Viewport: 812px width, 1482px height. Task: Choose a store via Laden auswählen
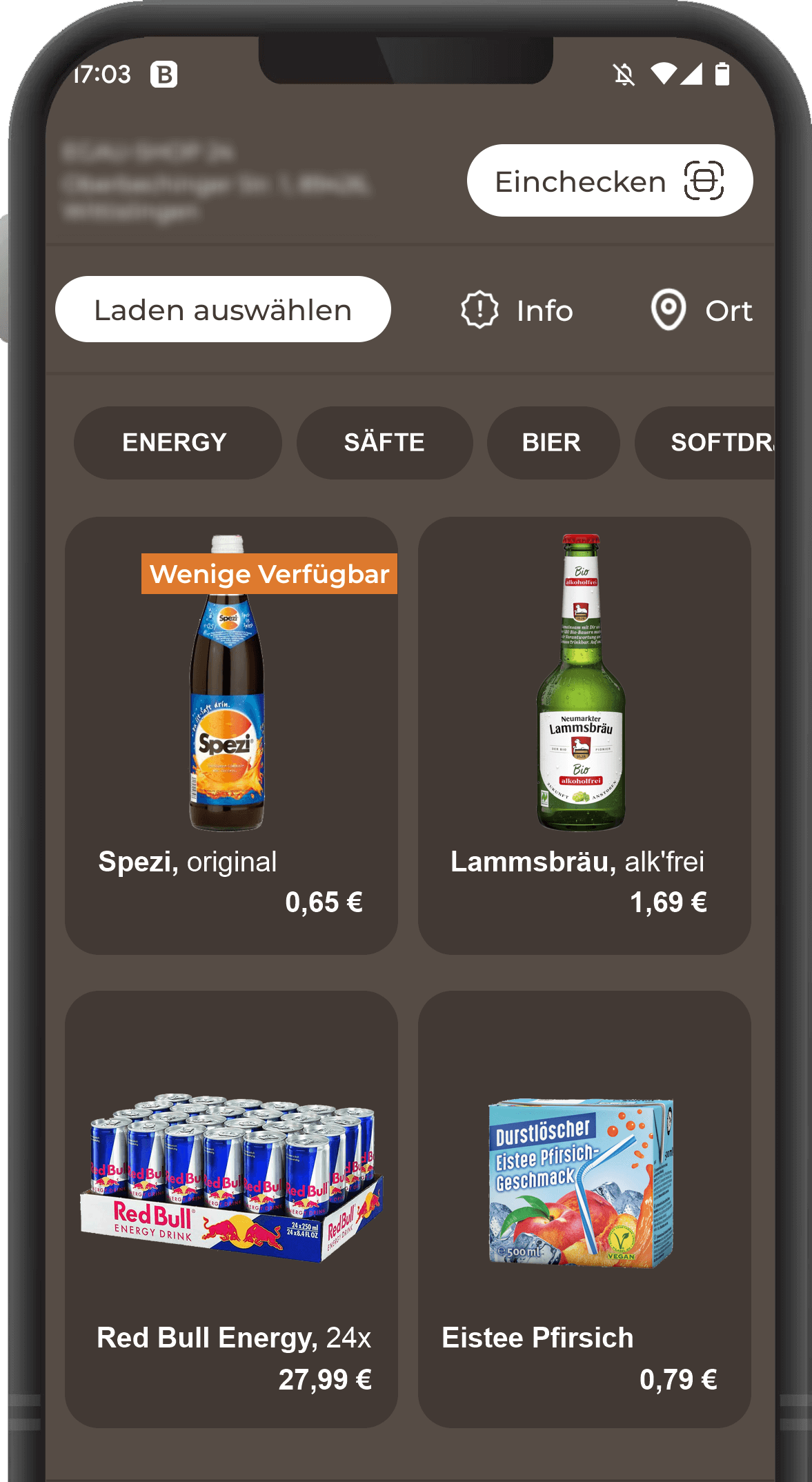[x=223, y=310]
